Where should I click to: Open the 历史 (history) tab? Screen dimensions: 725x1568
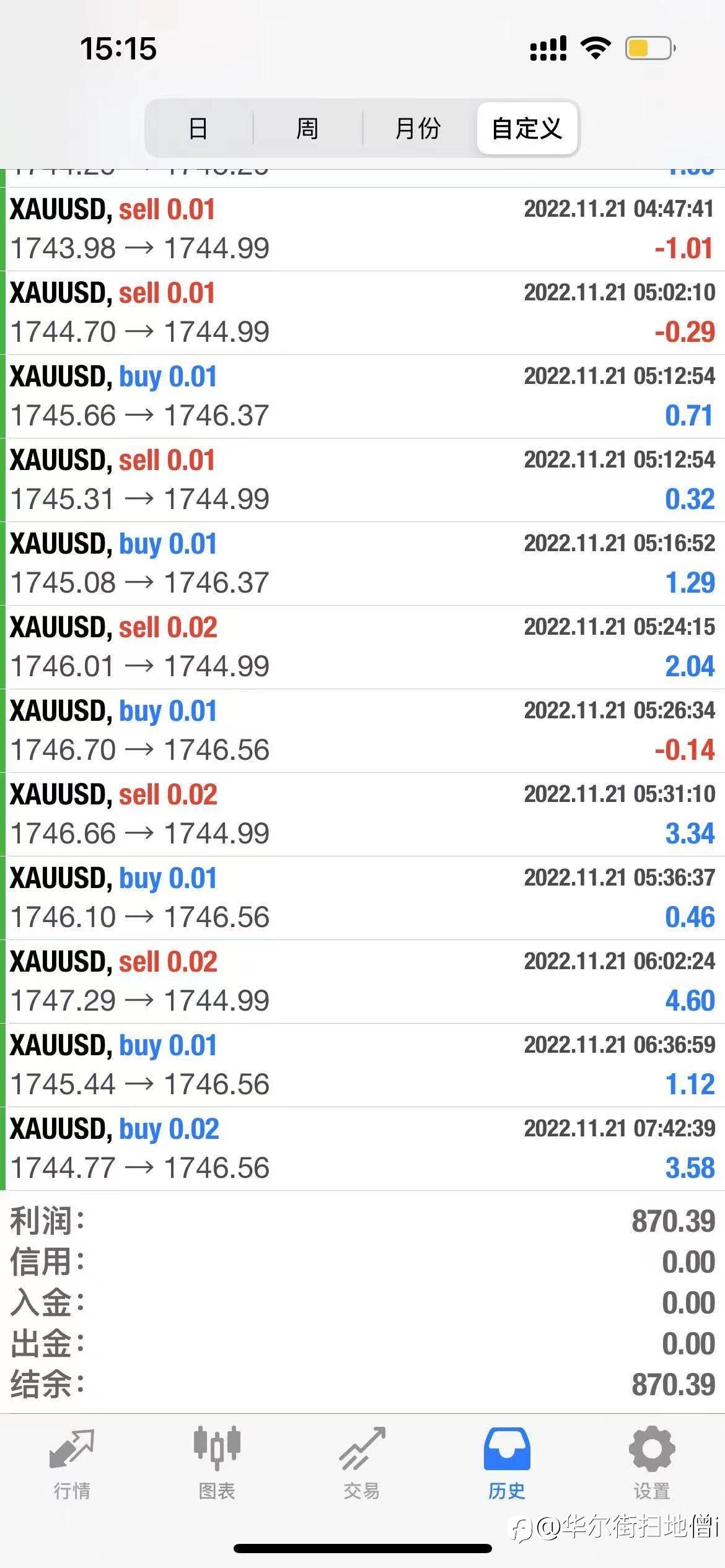click(x=507, y=1463)
